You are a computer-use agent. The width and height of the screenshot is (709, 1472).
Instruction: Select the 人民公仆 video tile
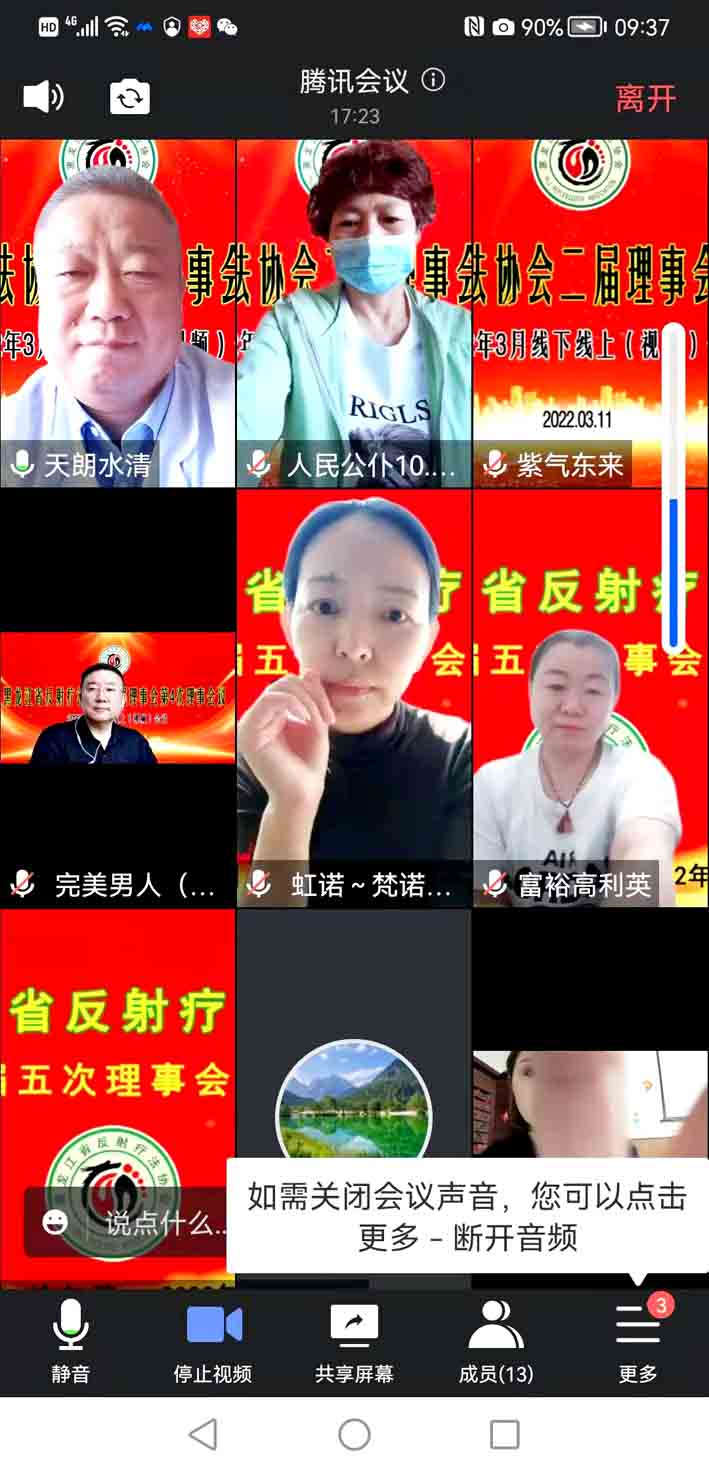point(354,310)
